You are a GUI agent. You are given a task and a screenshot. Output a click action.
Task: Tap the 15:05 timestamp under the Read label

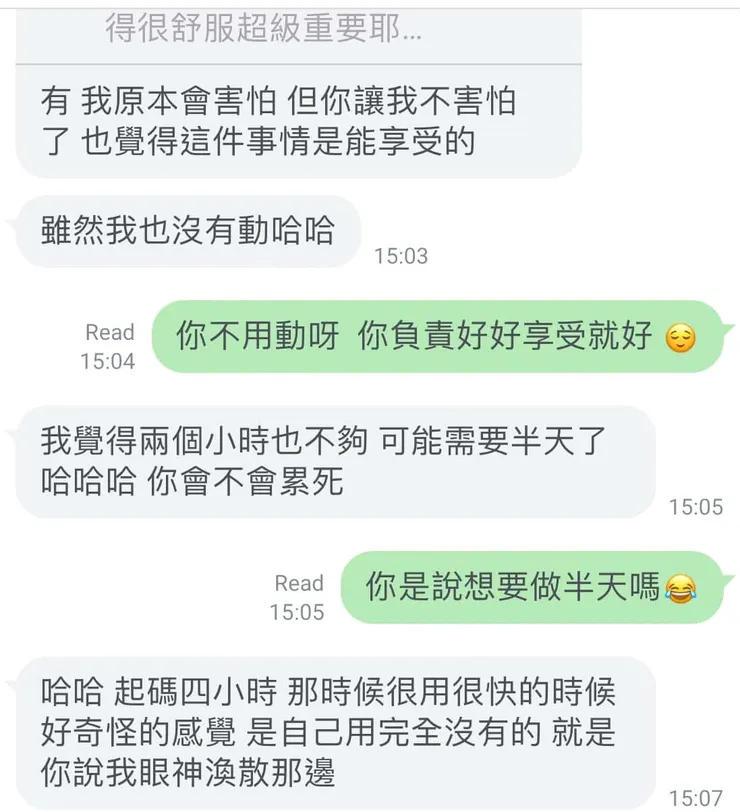point(300,609)
